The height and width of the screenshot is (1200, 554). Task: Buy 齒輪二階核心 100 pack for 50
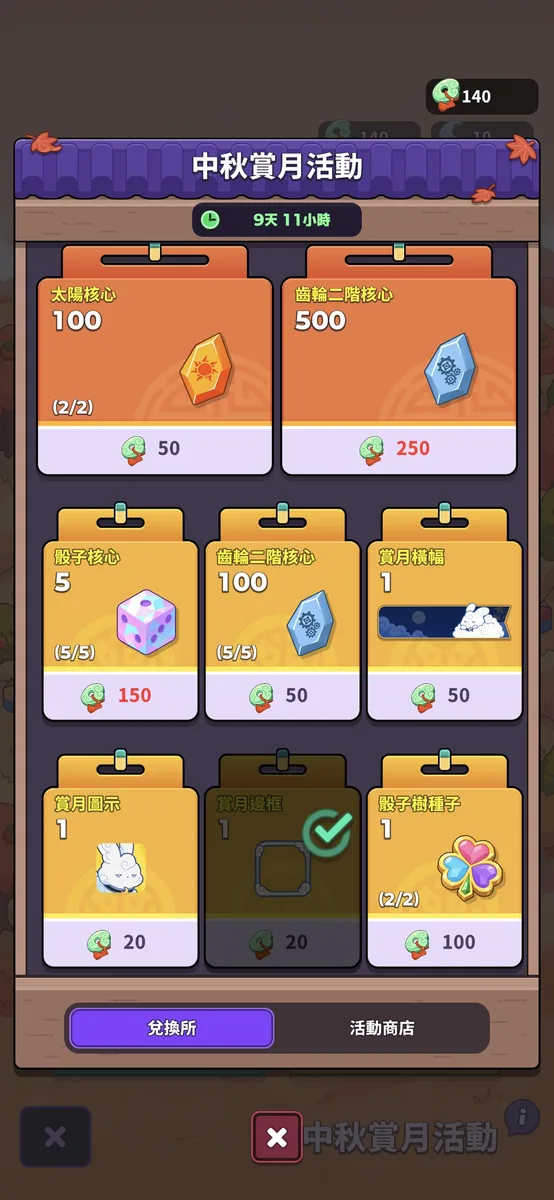click(x=282, y=694)
